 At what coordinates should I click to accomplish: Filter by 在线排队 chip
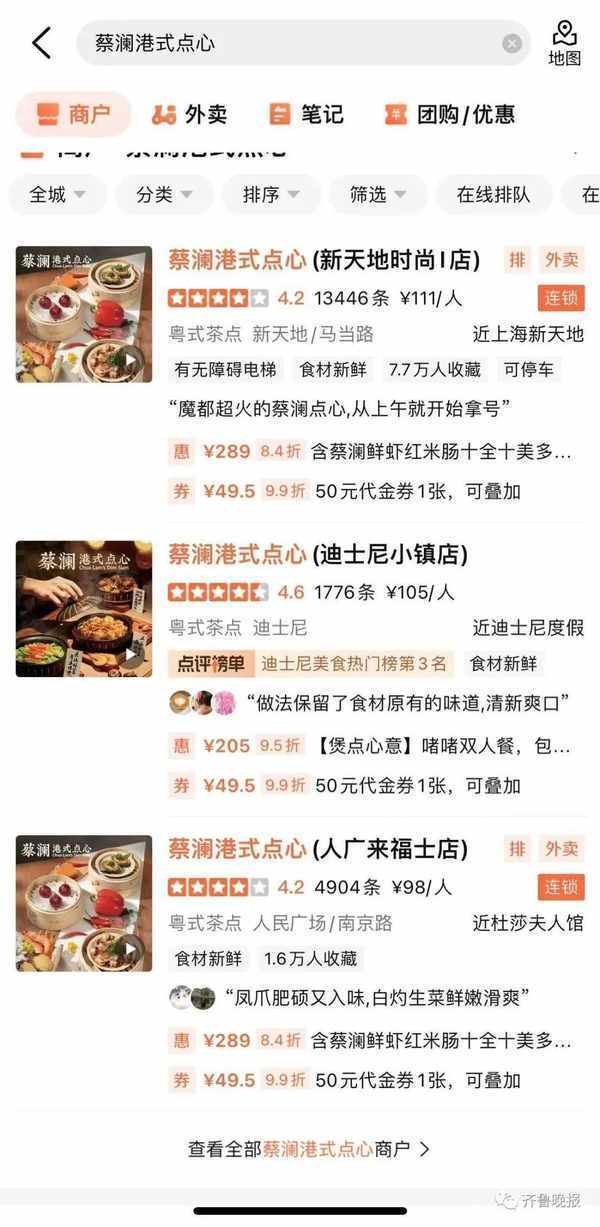point(493,194)
